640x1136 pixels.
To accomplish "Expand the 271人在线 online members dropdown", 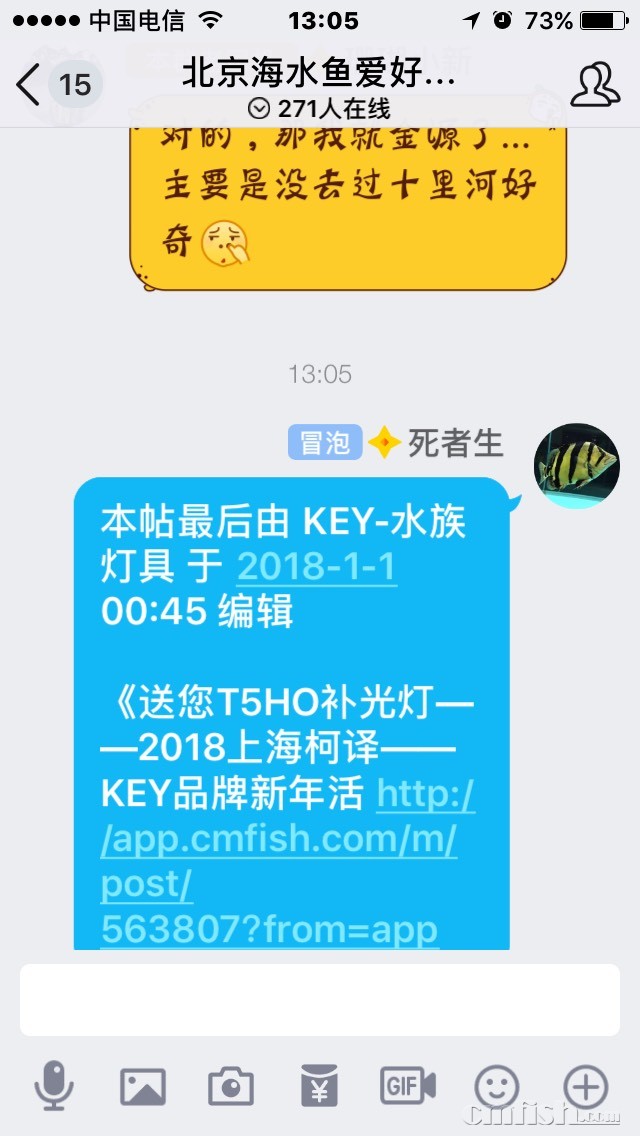I will (x=320, y=108).
